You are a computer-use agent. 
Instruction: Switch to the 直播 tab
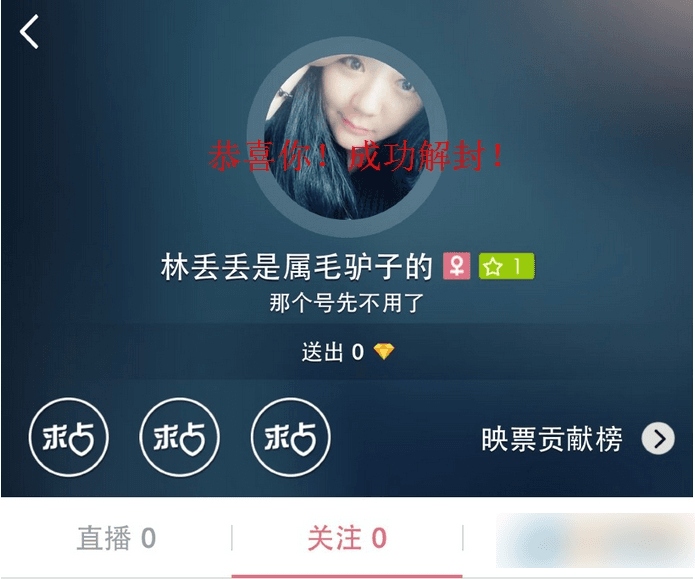(x=116, y=538)
